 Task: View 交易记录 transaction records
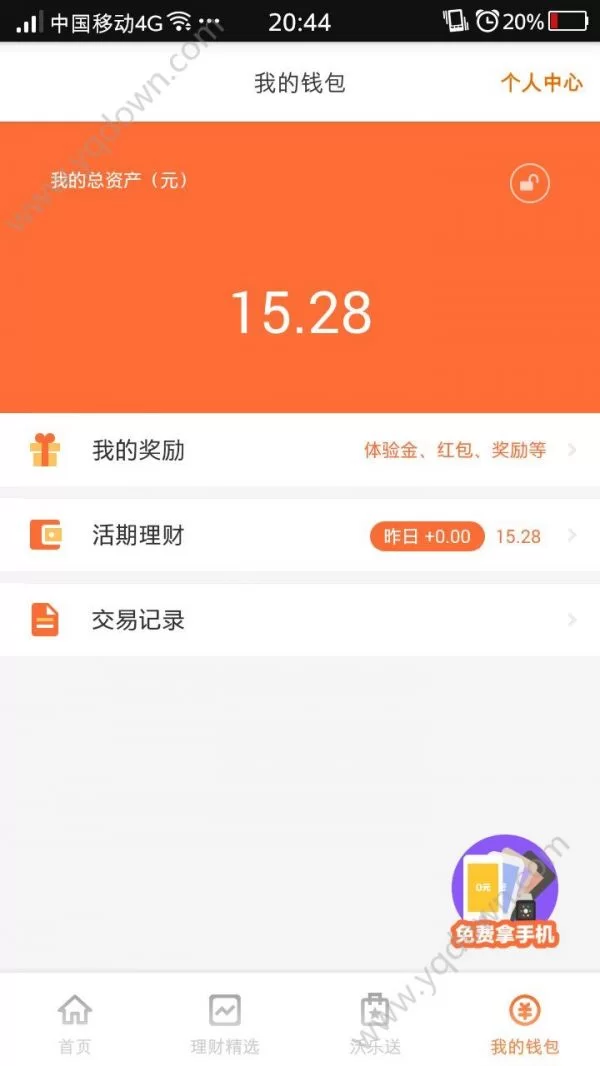pyautogui.click(x=300, y=621)
